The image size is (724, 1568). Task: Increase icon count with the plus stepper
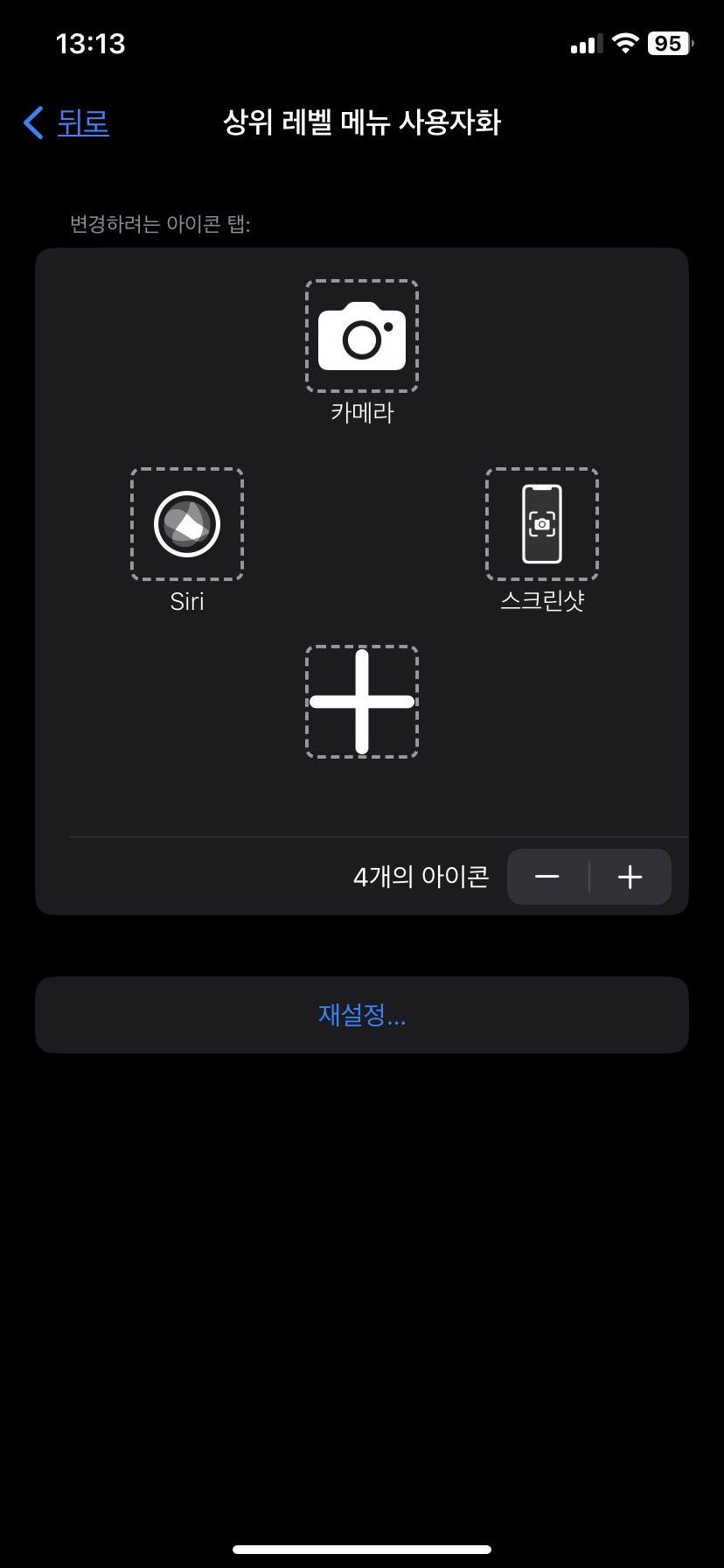[x=630, y=877]
